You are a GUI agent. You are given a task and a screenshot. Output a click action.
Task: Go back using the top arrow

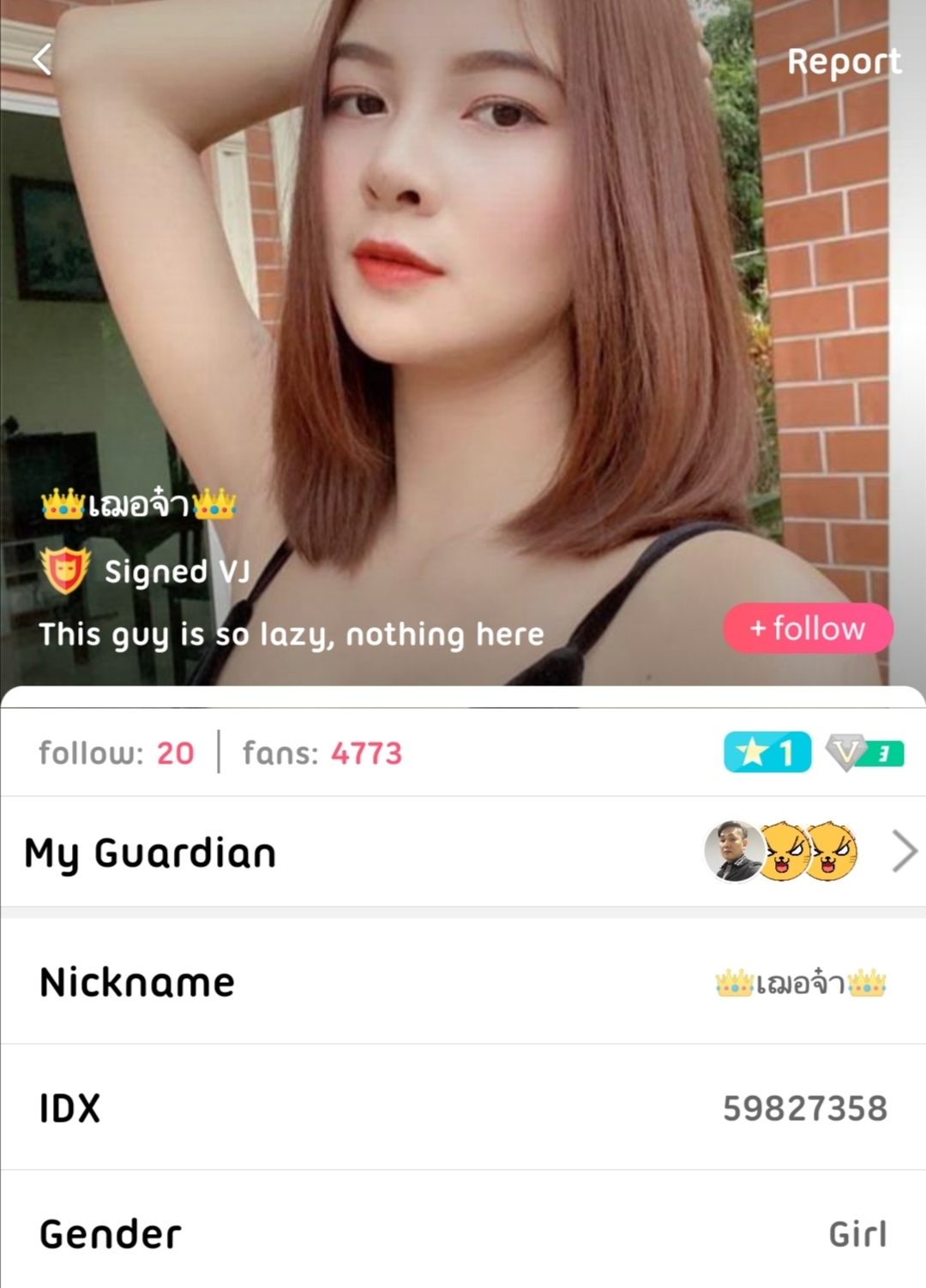(x=42, y=59)
